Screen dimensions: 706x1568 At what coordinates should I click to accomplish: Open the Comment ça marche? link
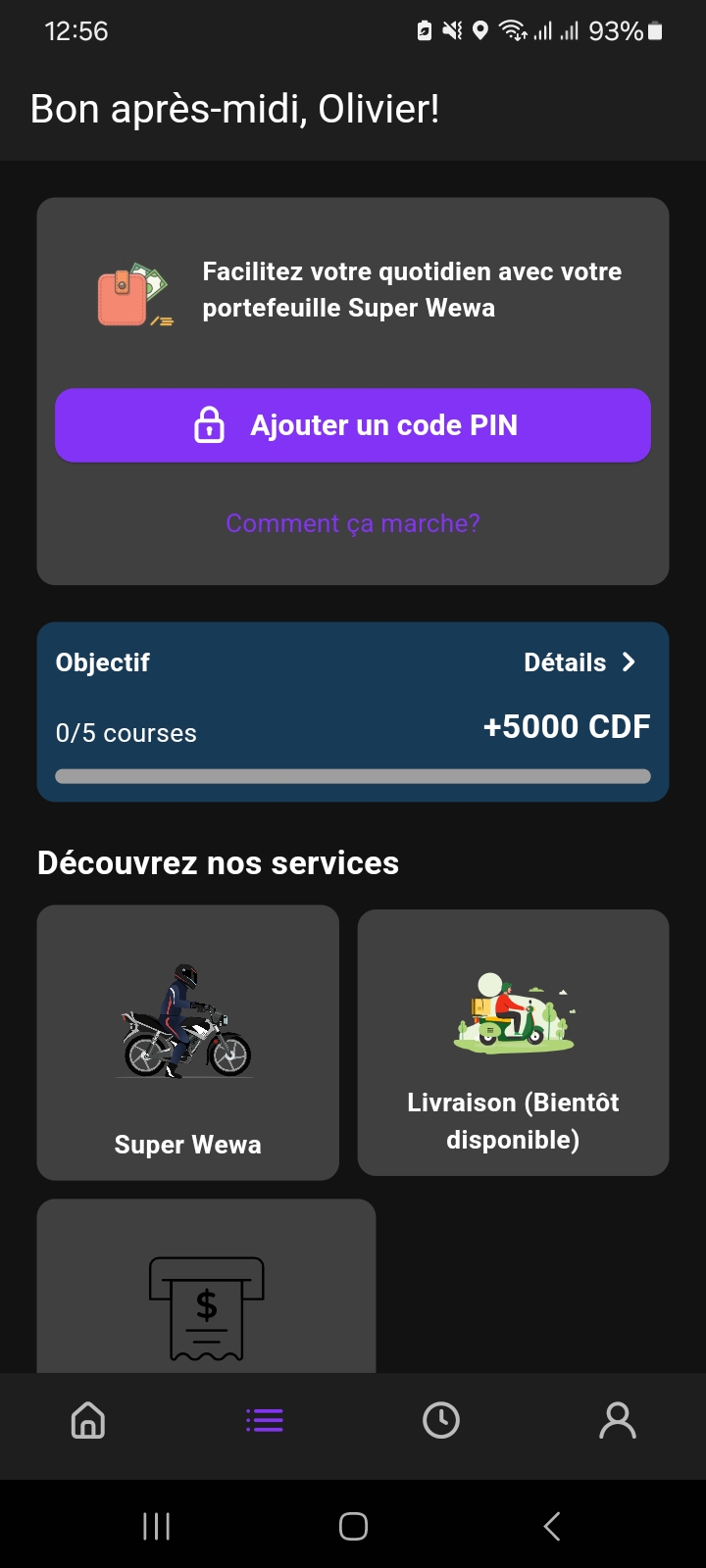click(353, 523)
